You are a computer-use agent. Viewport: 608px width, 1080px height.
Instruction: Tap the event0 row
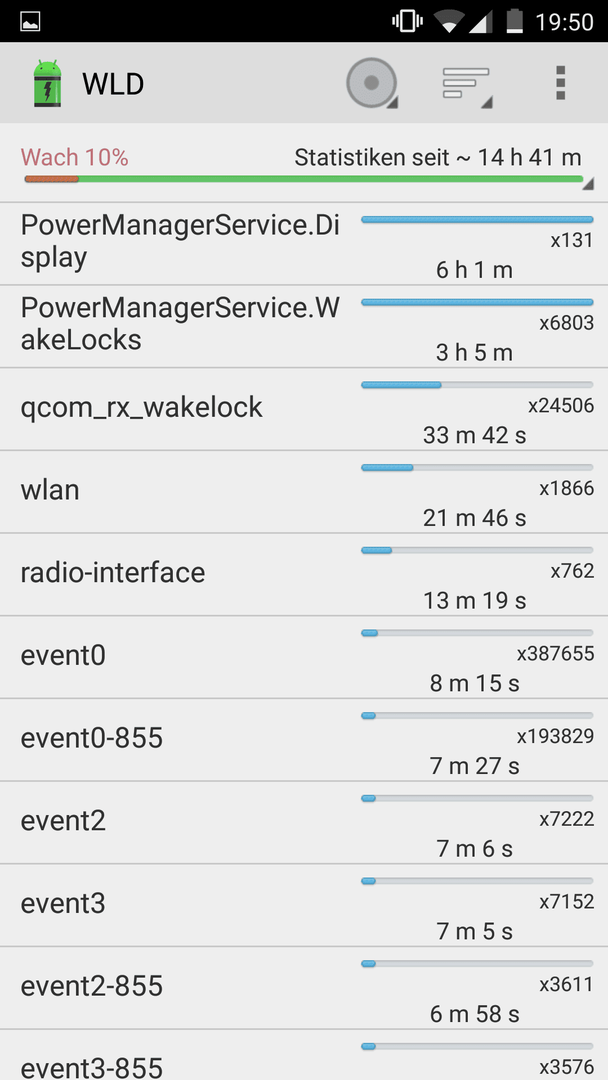pos(304,657)
